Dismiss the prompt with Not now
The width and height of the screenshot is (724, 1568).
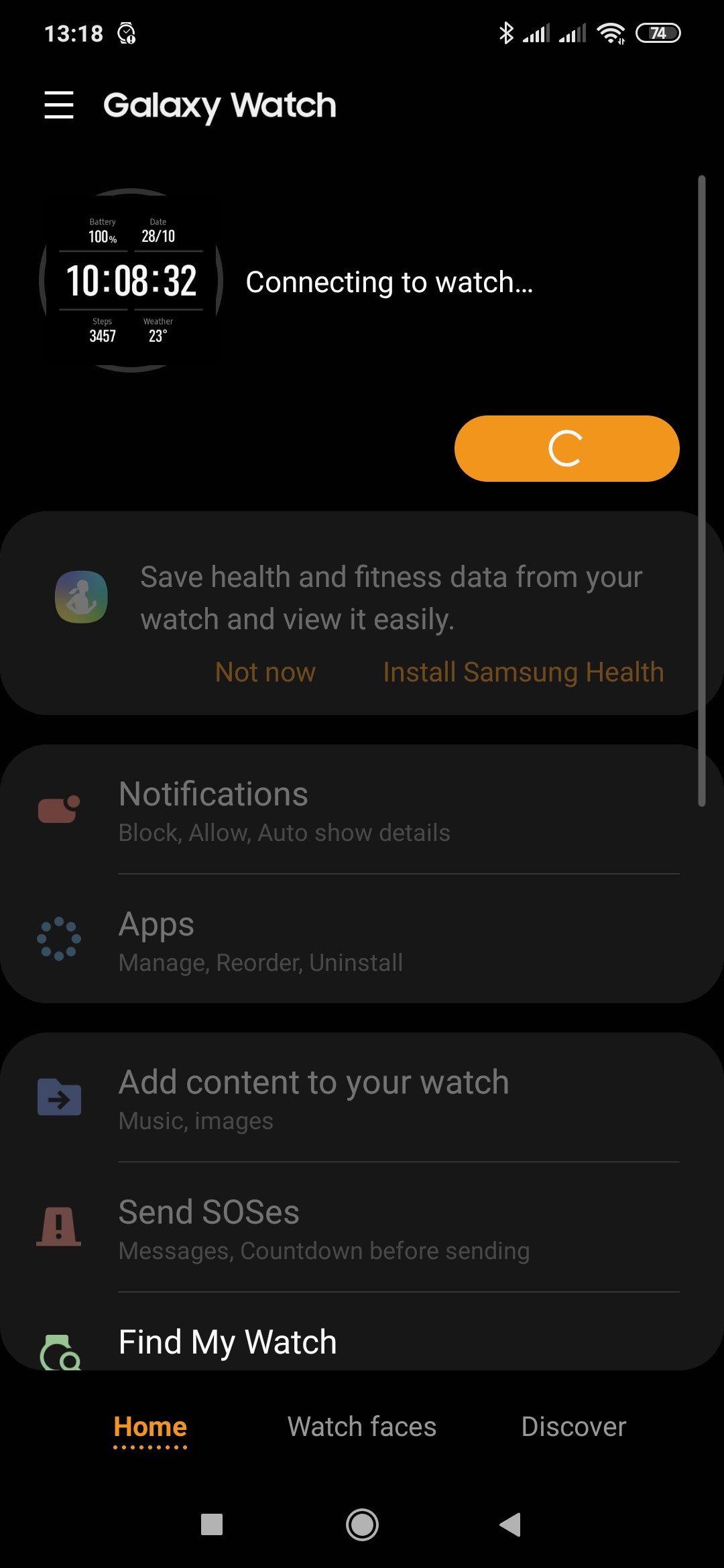click(265, 672)
